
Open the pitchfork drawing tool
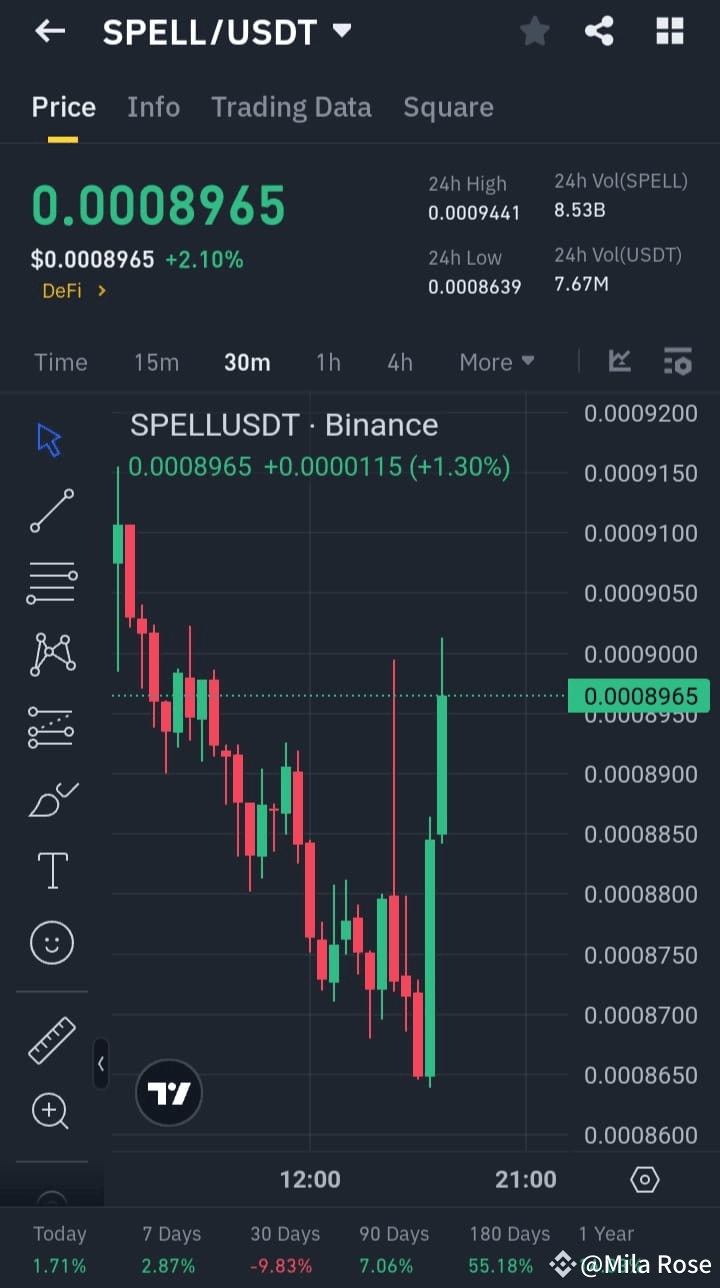click(51, 726)
